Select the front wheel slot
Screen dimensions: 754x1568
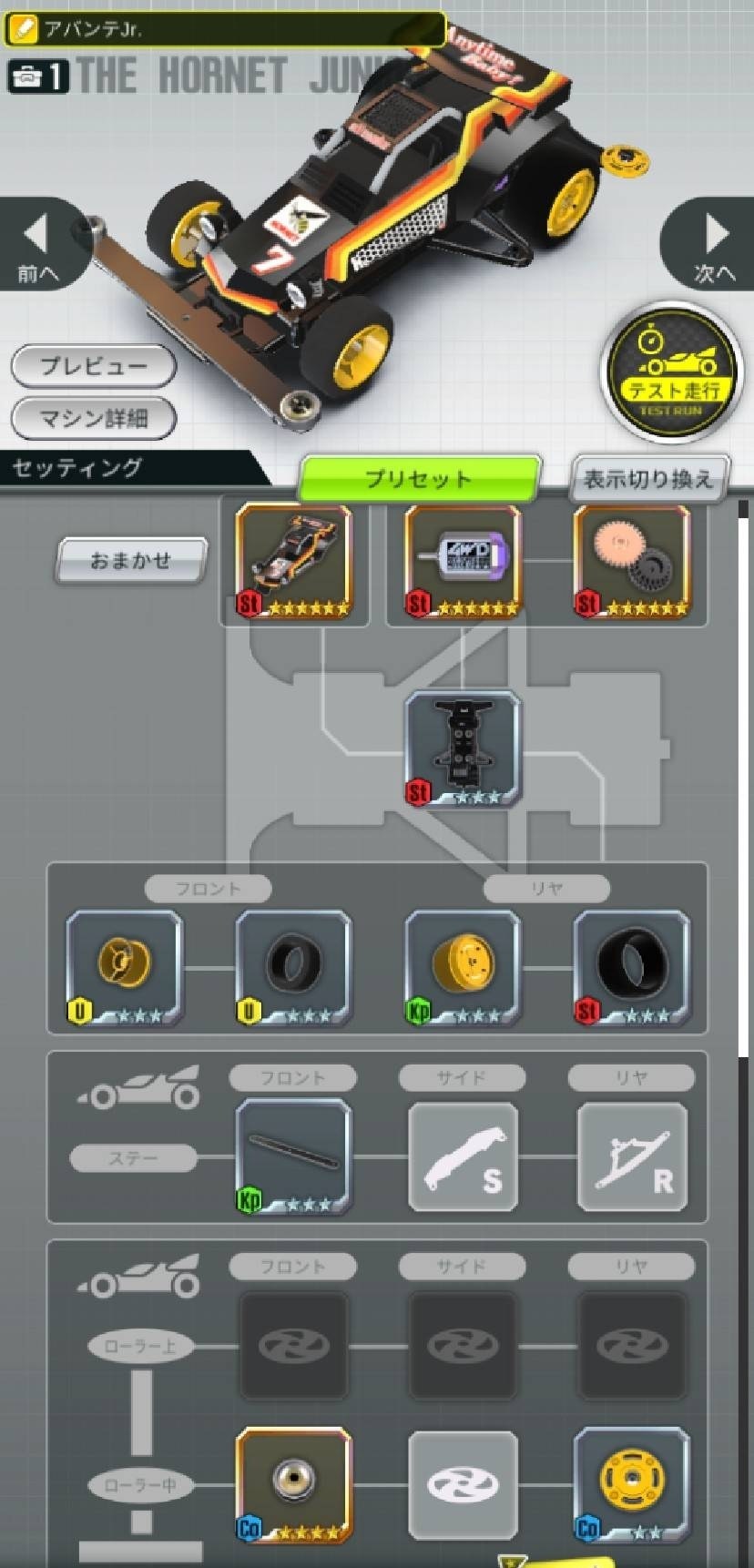pos(124,967)
